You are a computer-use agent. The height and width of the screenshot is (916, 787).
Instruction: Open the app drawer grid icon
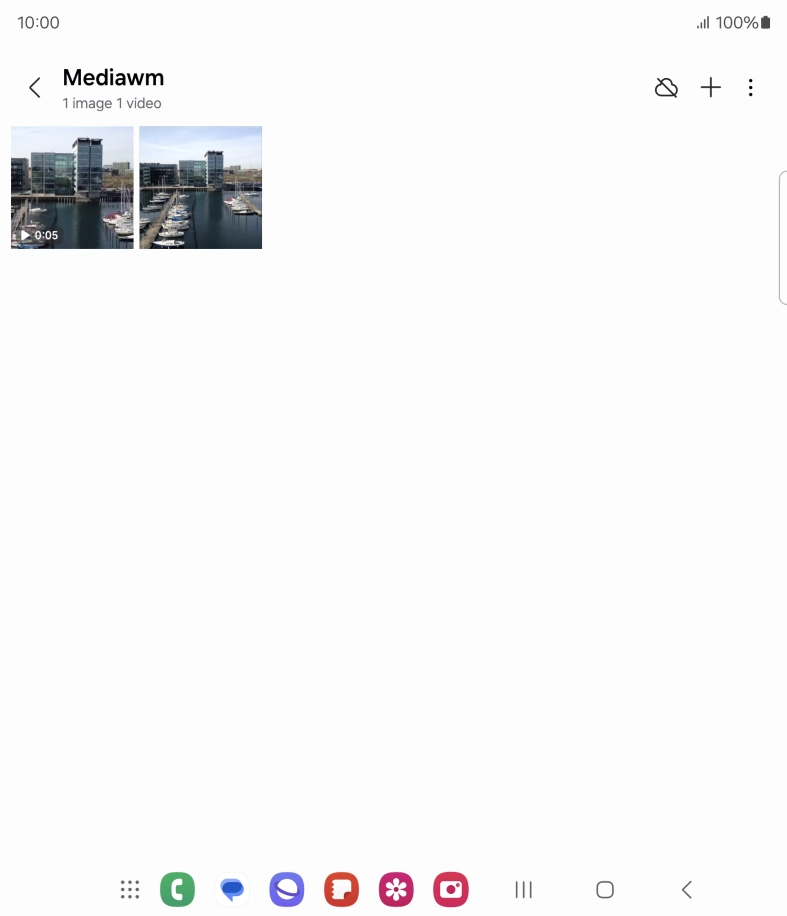[129, 889]
